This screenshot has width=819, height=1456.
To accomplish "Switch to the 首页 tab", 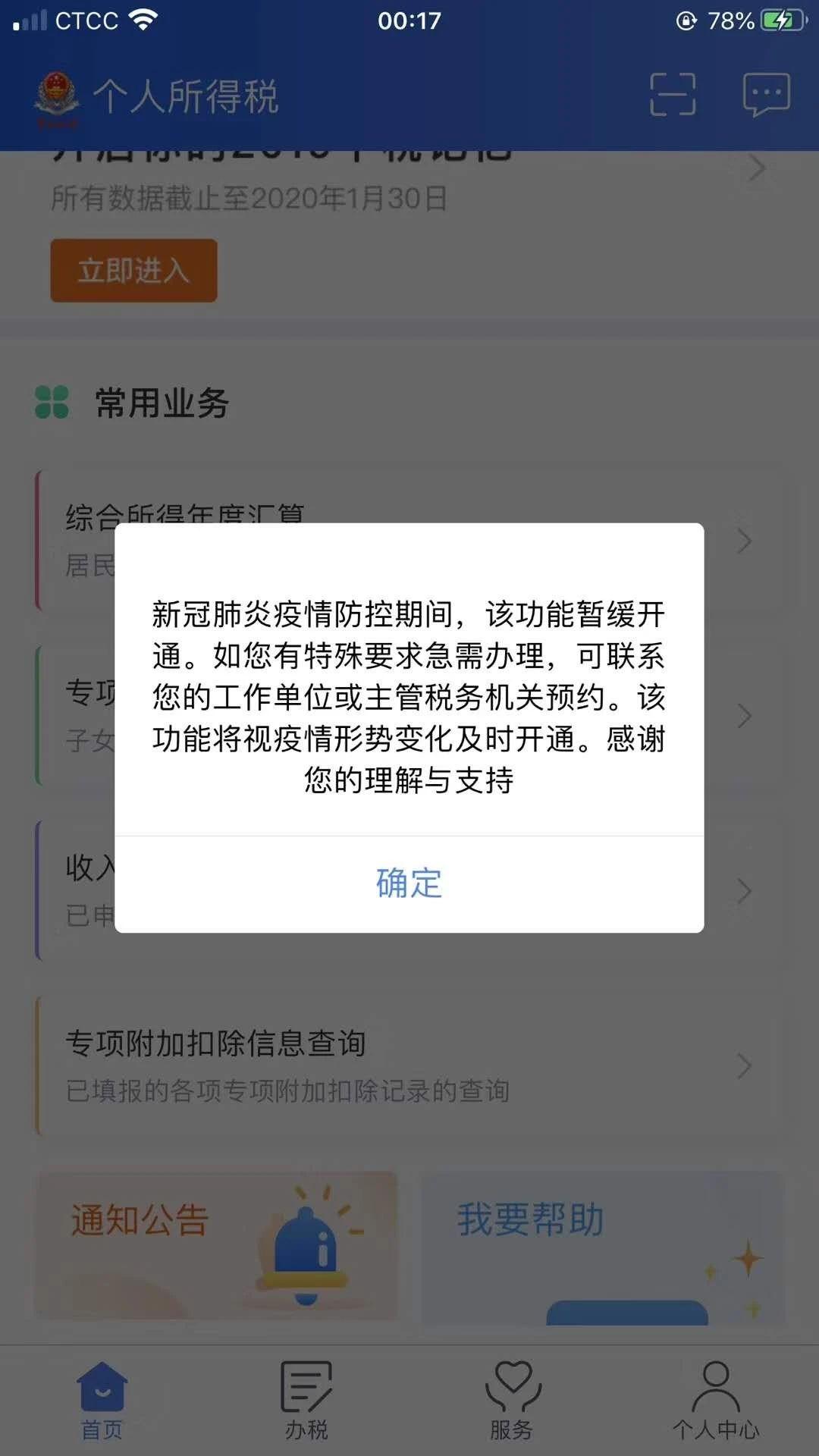I will pyautogui.click(x=102, y=1401).
